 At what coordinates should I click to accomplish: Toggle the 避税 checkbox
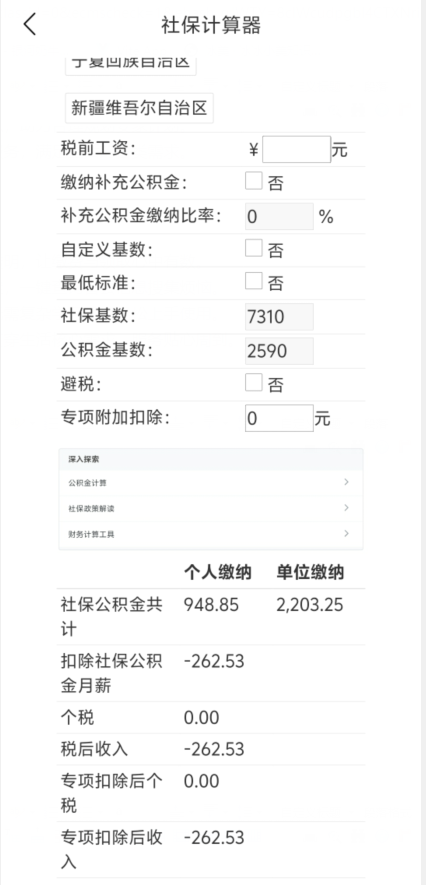(x=253, y=383)
